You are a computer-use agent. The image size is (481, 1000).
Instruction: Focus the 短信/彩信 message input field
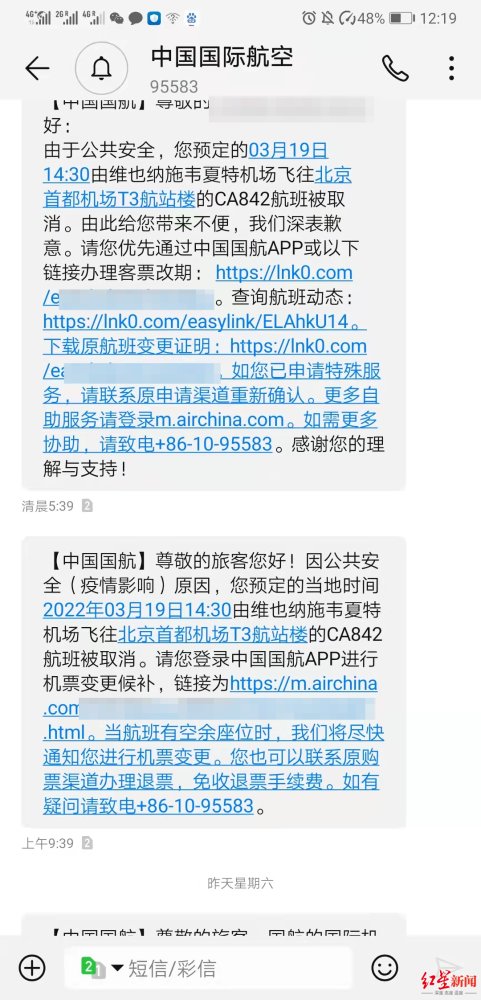[208, 968]
